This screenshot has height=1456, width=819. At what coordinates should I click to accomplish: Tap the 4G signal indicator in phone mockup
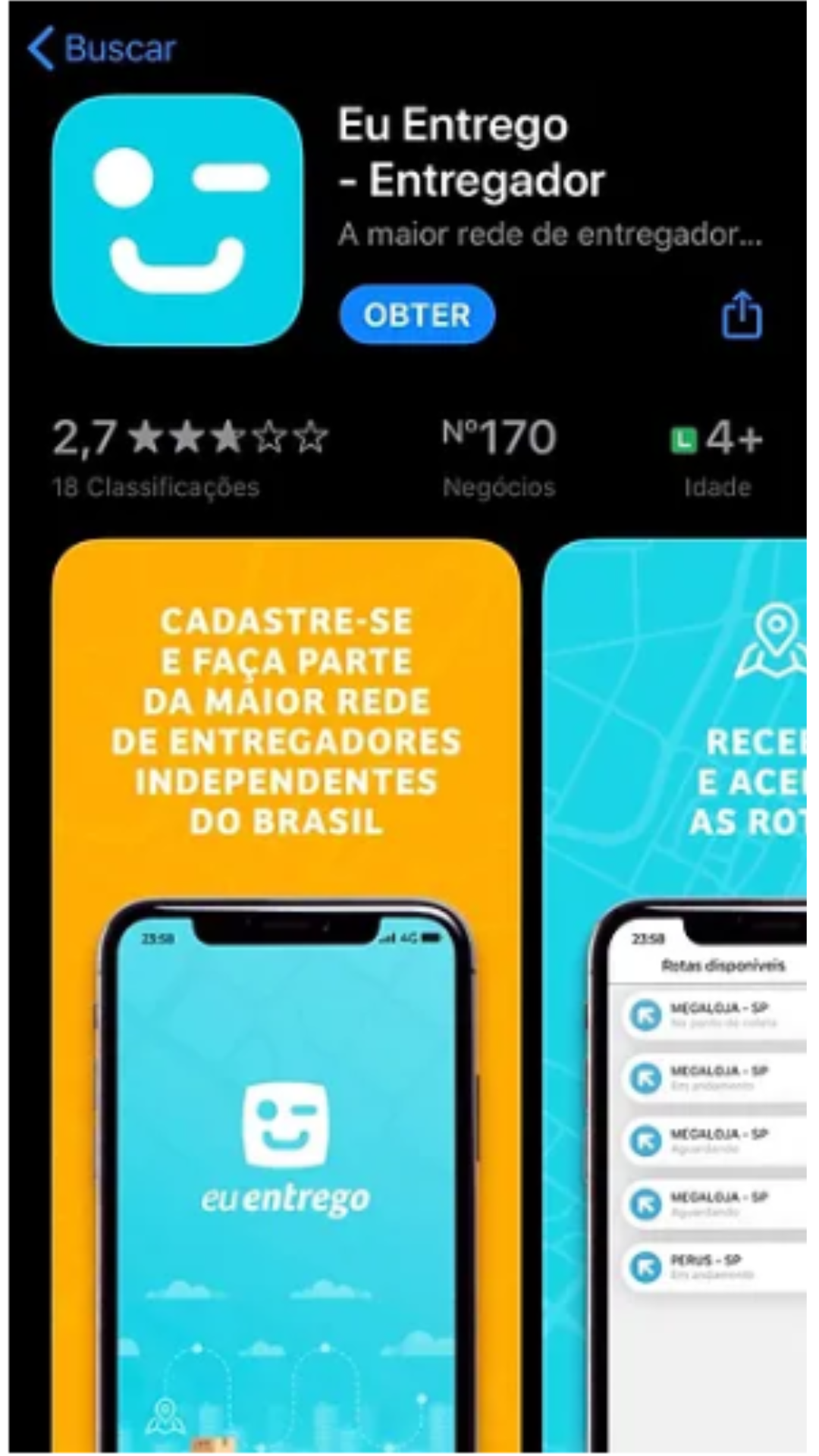409,937
